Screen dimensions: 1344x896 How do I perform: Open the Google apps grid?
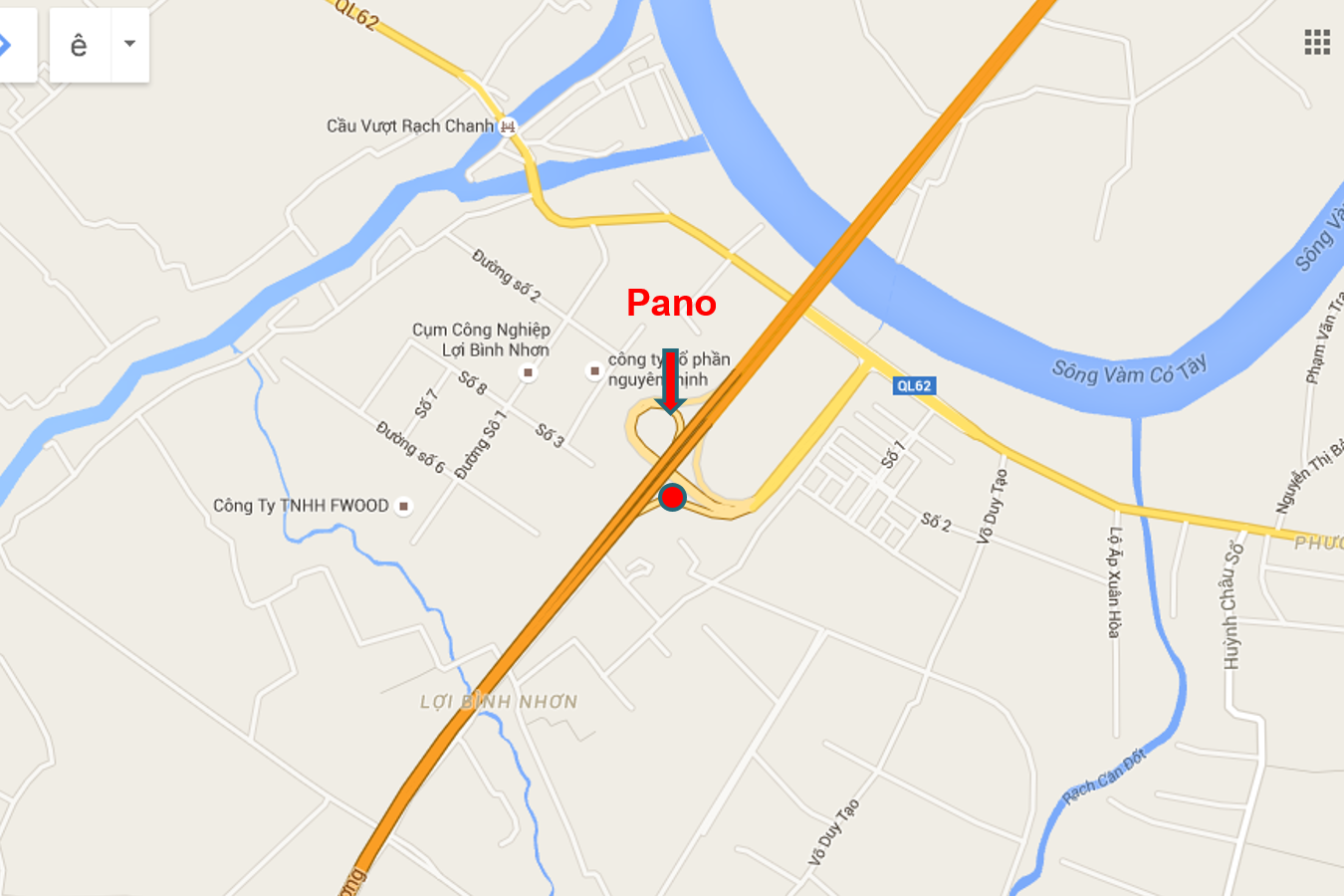[1316, 42]
